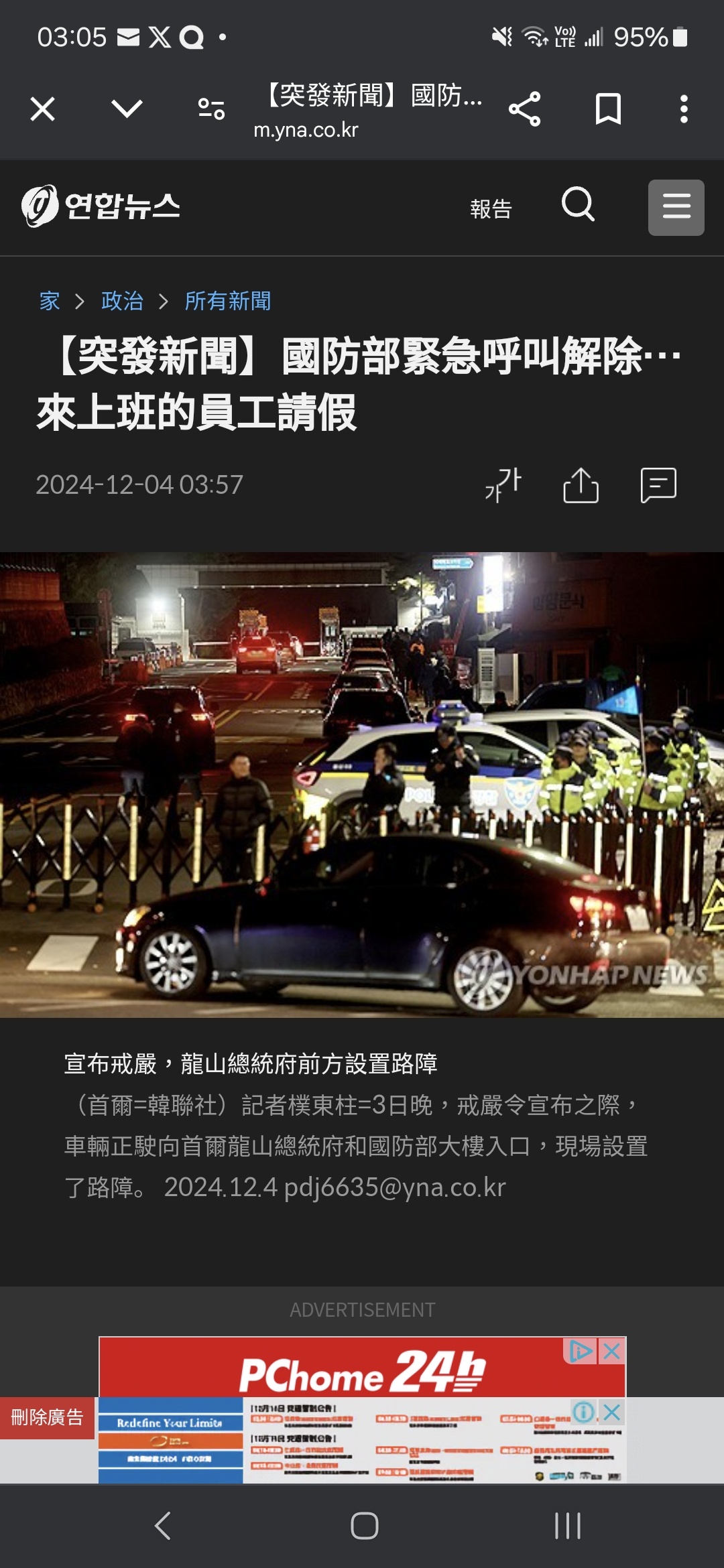Go back with the system back button

[x=163, y=1526]
